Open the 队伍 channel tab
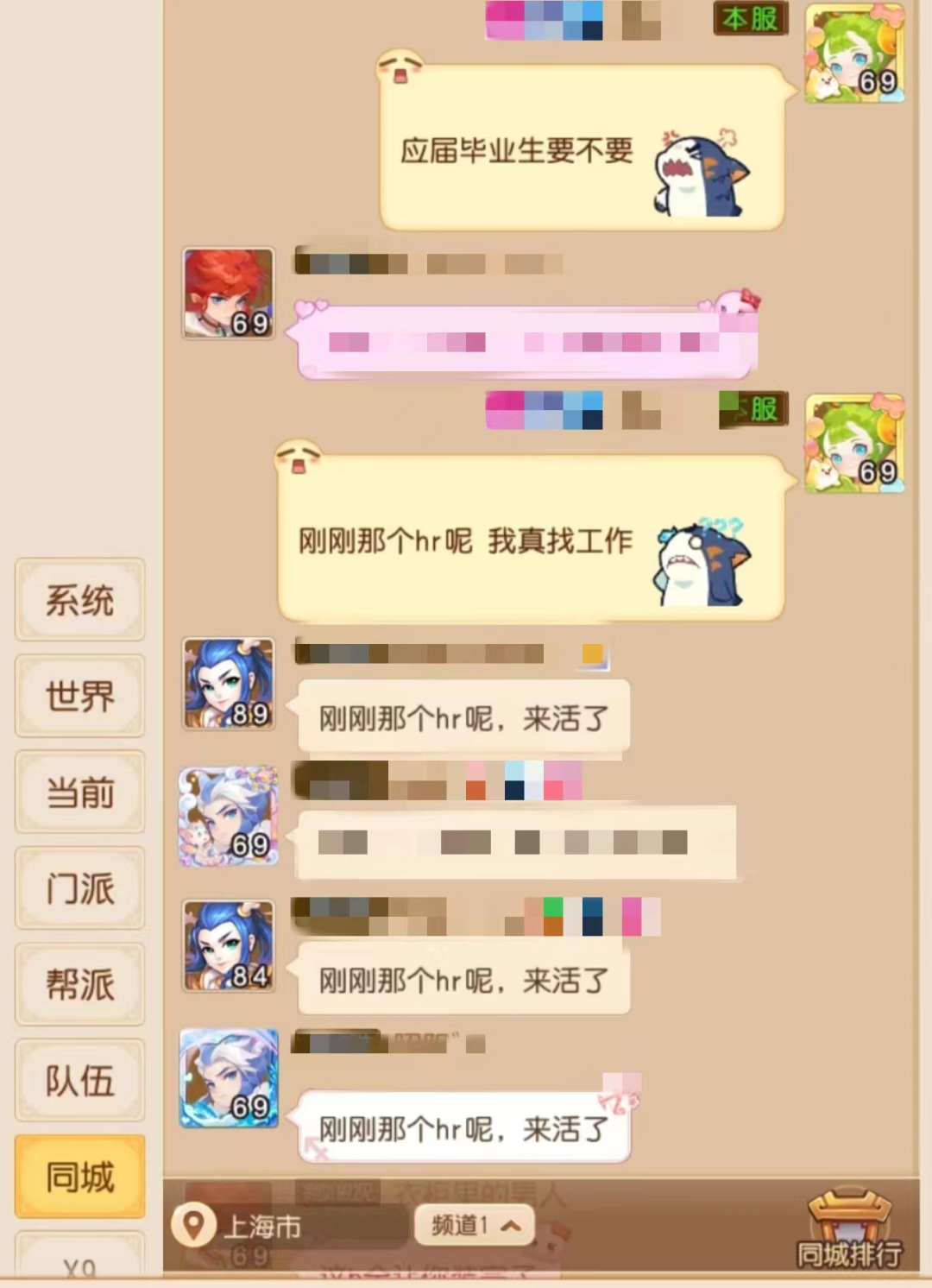This screenshot has width=932, height=1288. point(79,1080)
